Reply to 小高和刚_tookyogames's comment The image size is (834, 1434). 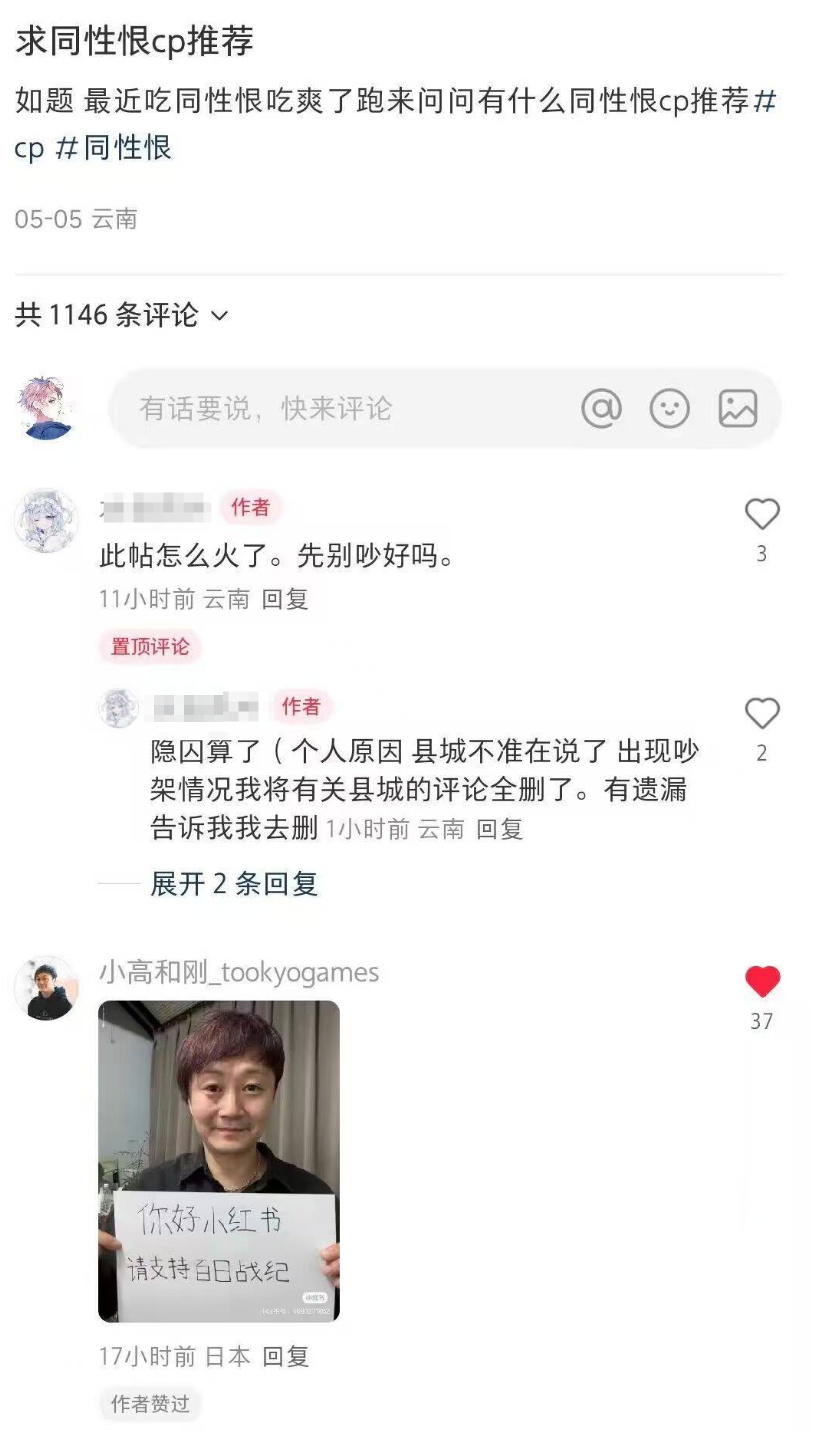(286, 1356)
